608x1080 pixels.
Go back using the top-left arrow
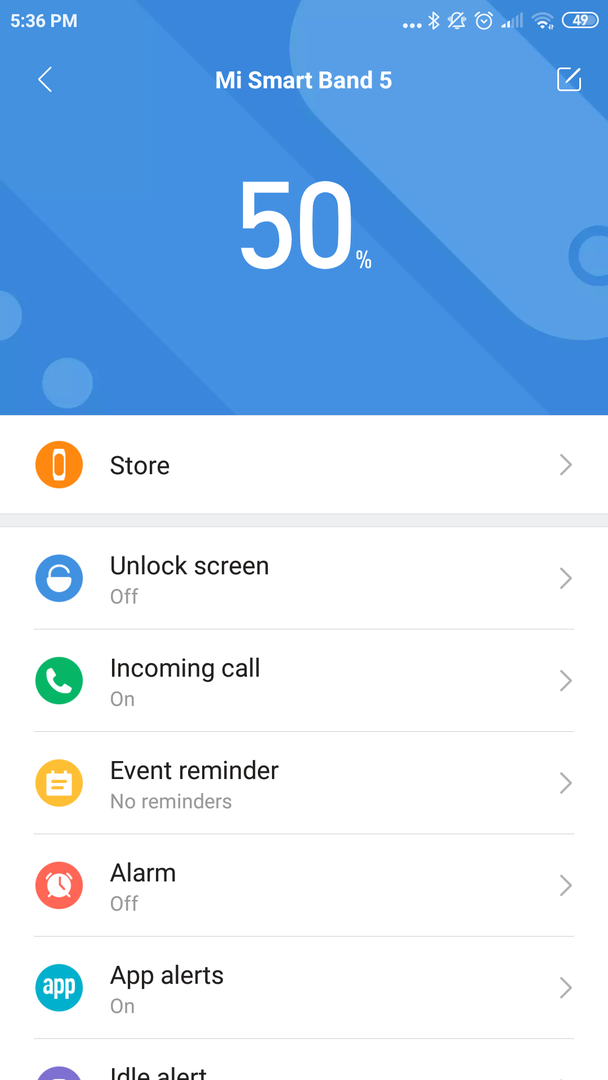[45, 80]
